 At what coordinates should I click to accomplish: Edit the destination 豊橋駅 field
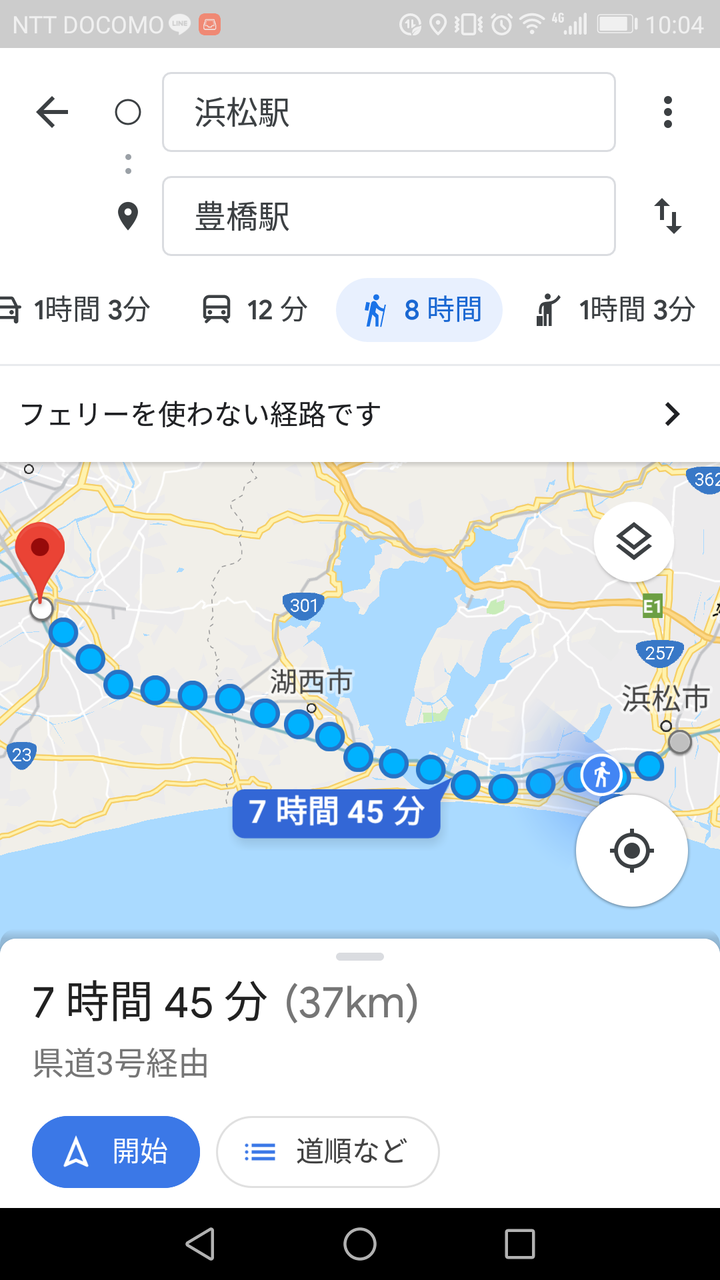click(x=389, y=216)
